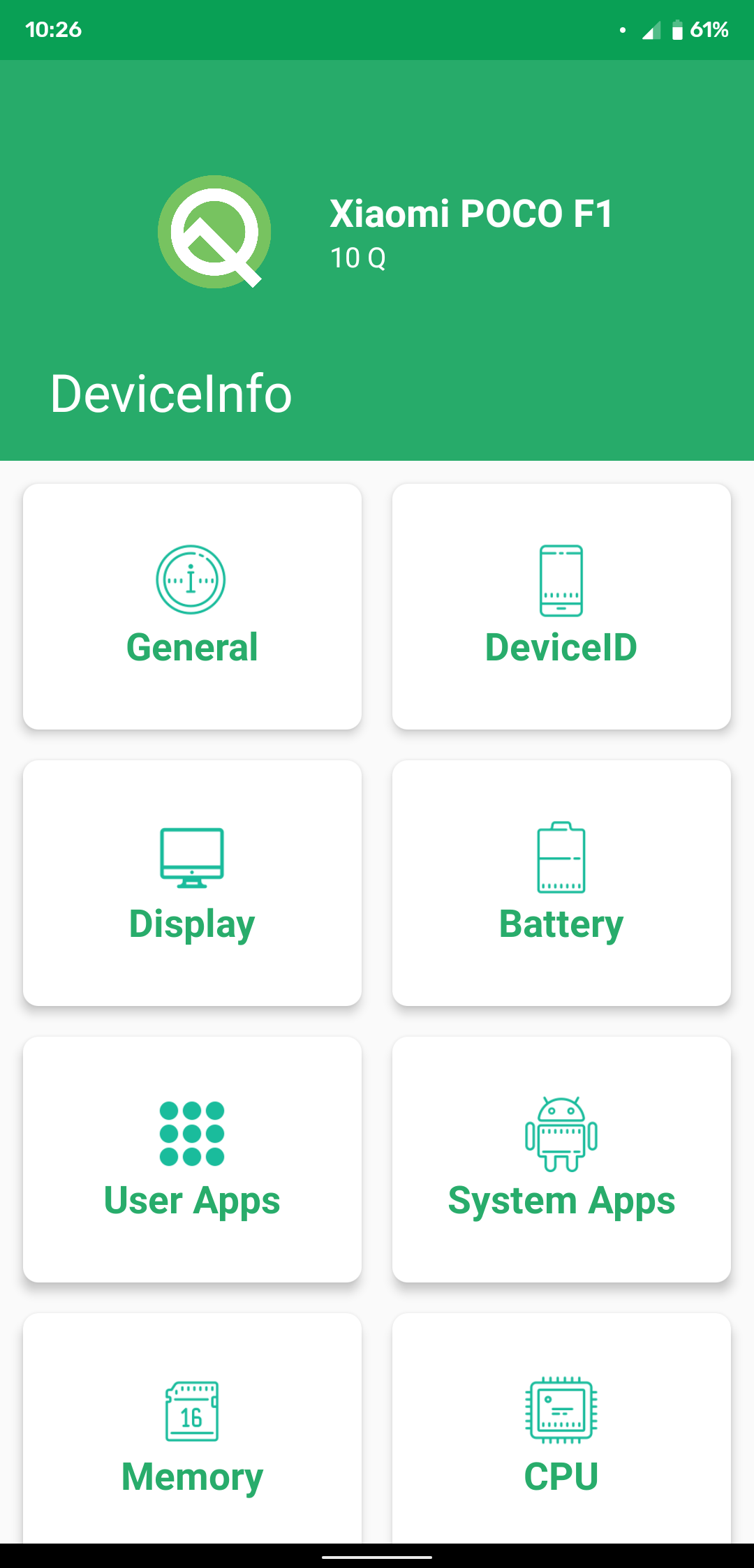This screenshot has height=1568, width=754.
Task: View the Display details card
Action: pos(192,882)
